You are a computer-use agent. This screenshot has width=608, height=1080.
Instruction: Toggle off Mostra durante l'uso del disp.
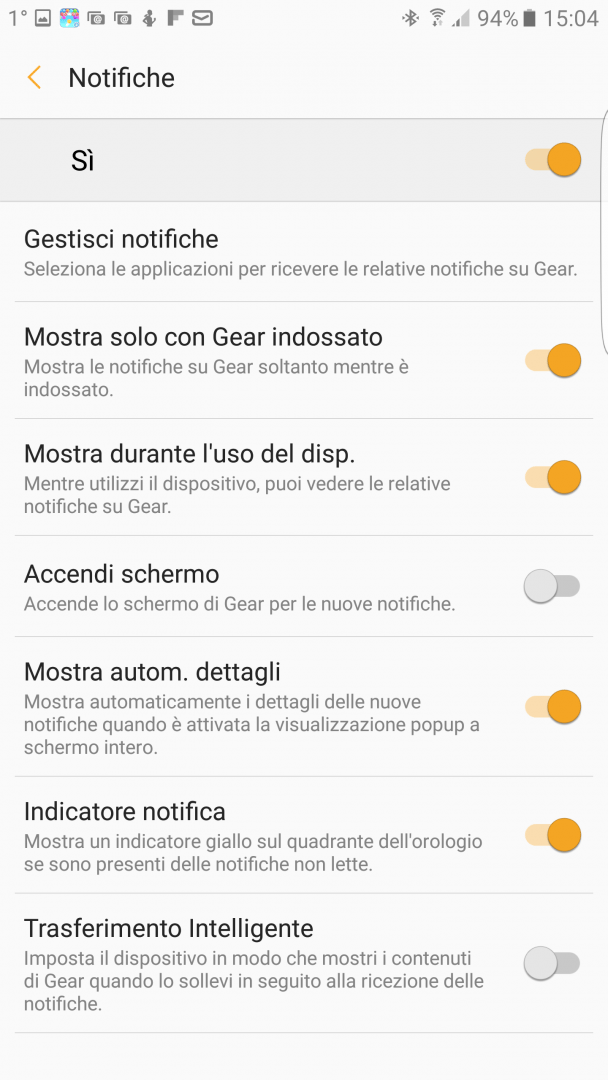tap(553, 477)
